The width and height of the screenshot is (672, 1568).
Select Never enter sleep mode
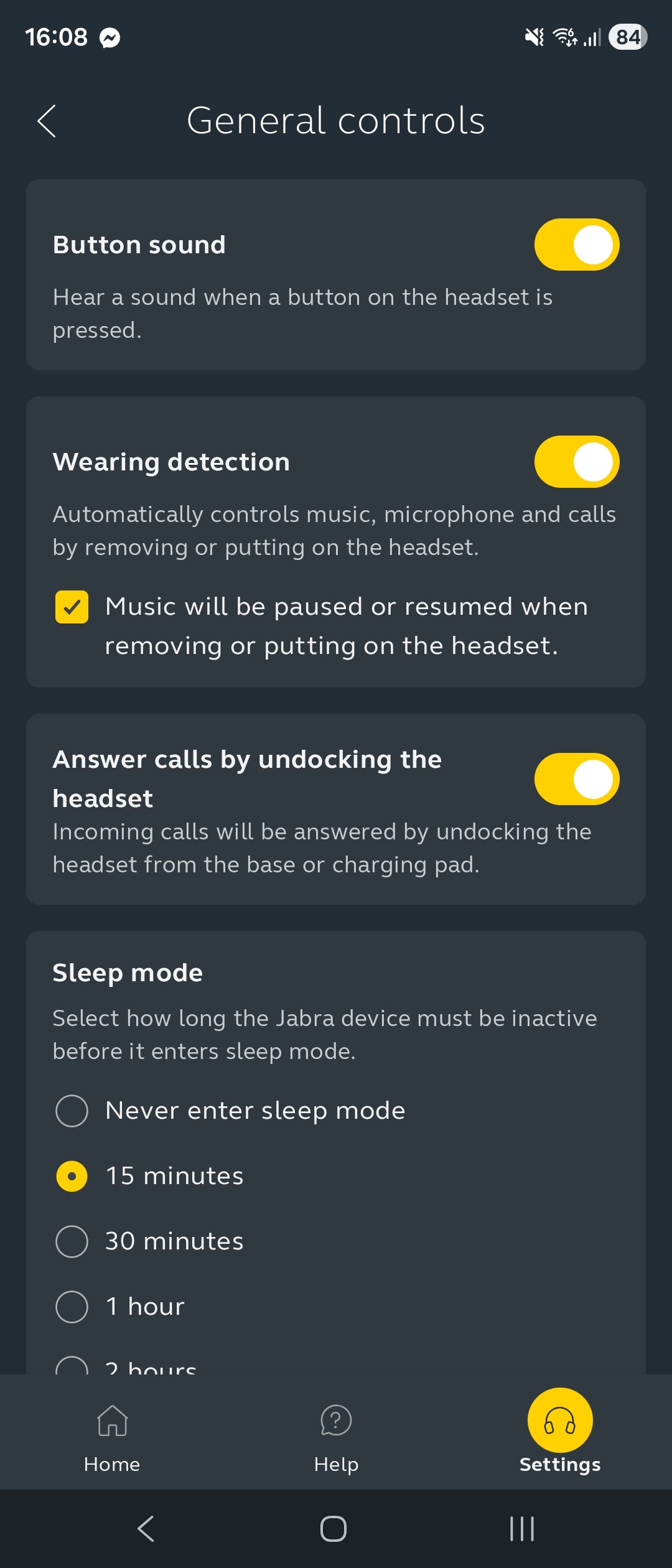point(72,1111)
